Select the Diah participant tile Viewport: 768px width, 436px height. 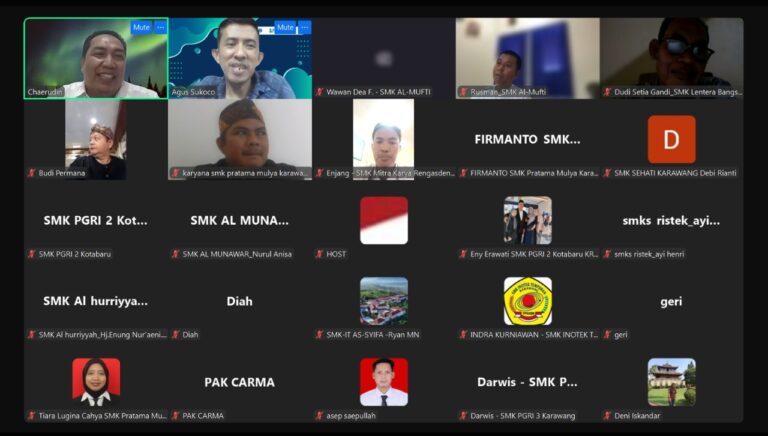(240, 301)
